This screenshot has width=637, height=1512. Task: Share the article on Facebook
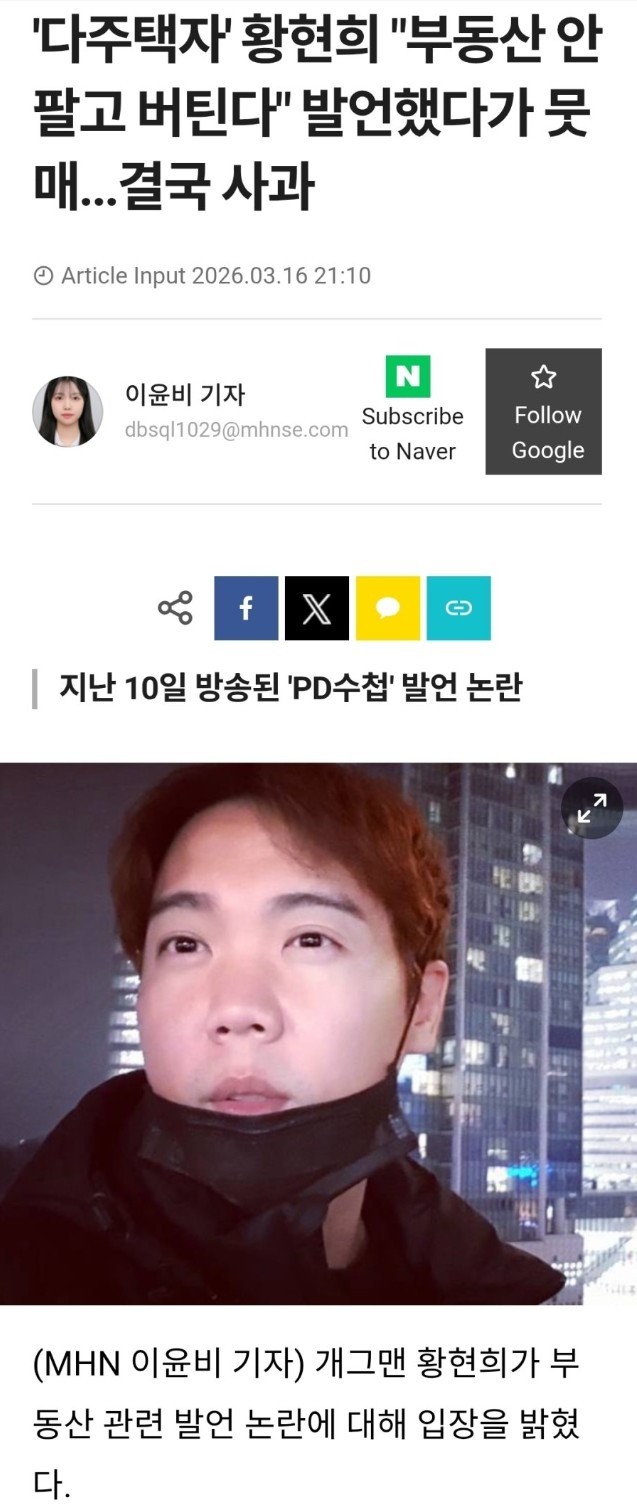pos(246,608)
